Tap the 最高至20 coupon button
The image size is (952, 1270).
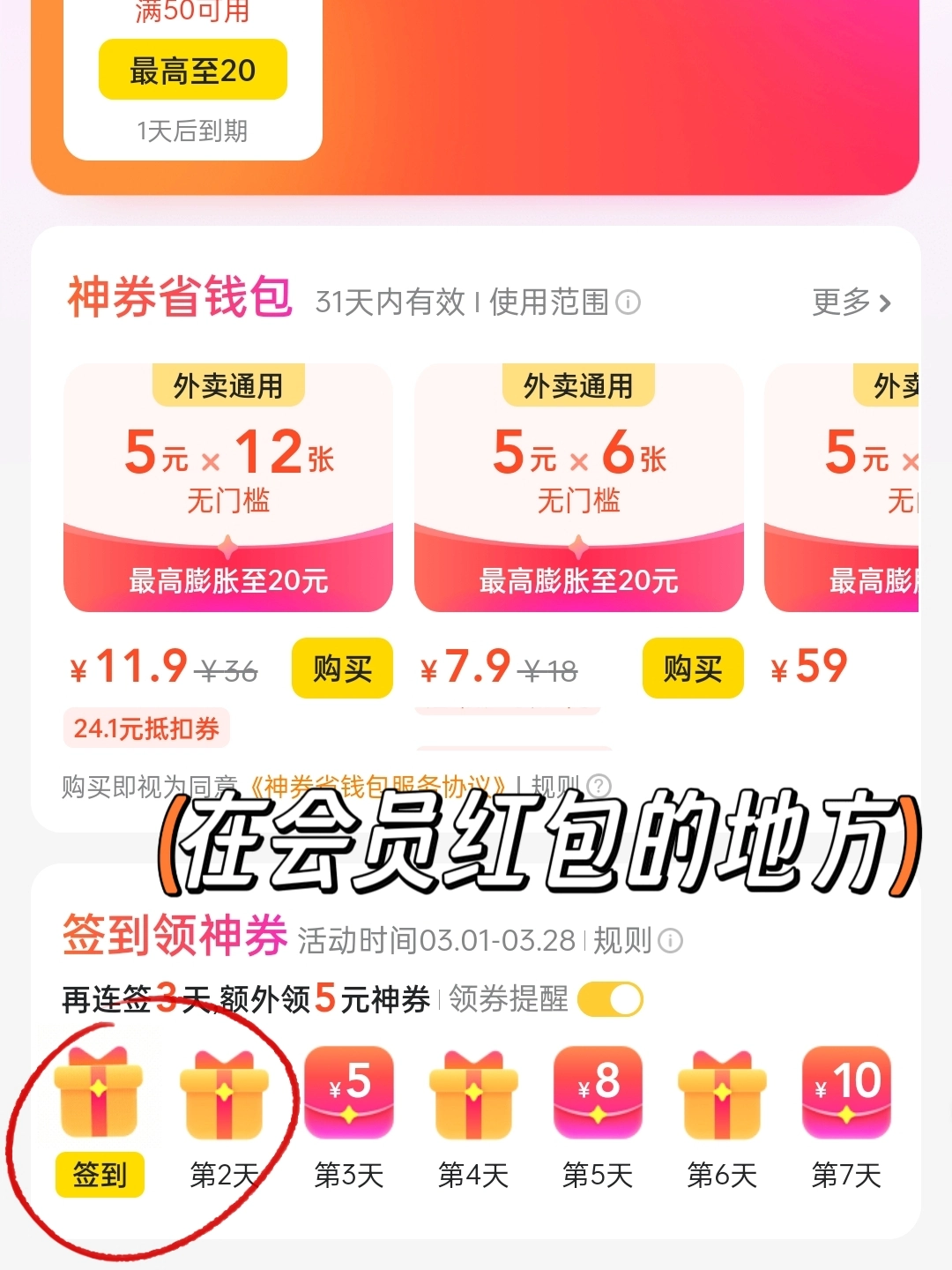point(192,70)
